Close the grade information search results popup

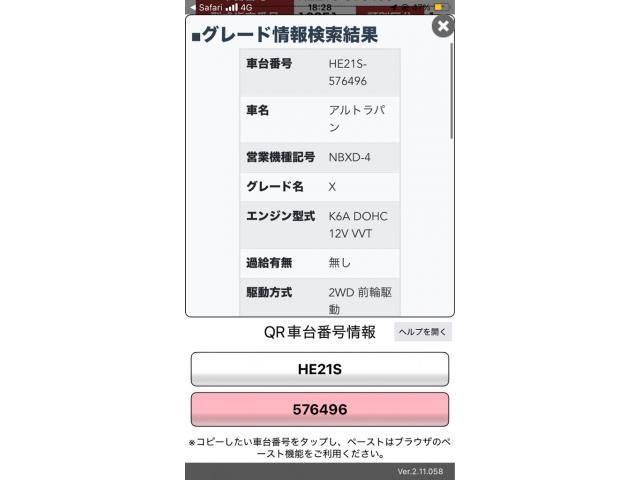coord(441,26)
